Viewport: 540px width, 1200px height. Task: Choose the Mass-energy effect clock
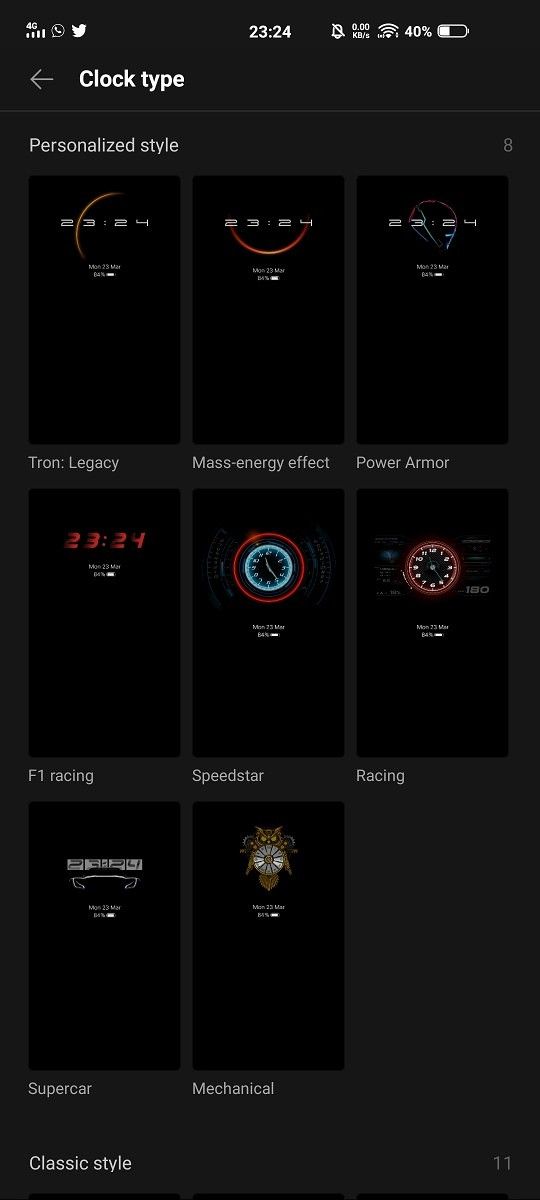point(268,310)
